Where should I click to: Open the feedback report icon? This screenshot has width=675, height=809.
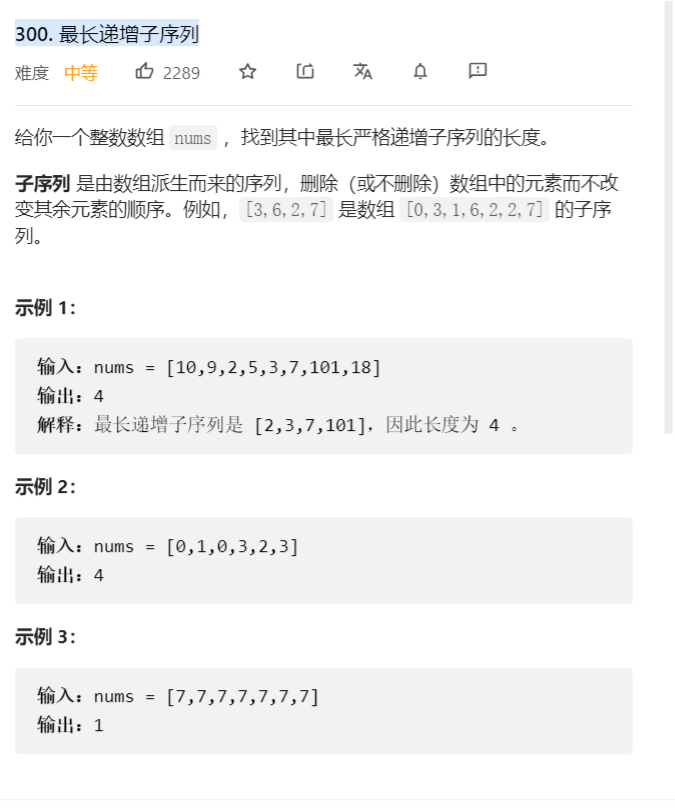tap(477, 71)
